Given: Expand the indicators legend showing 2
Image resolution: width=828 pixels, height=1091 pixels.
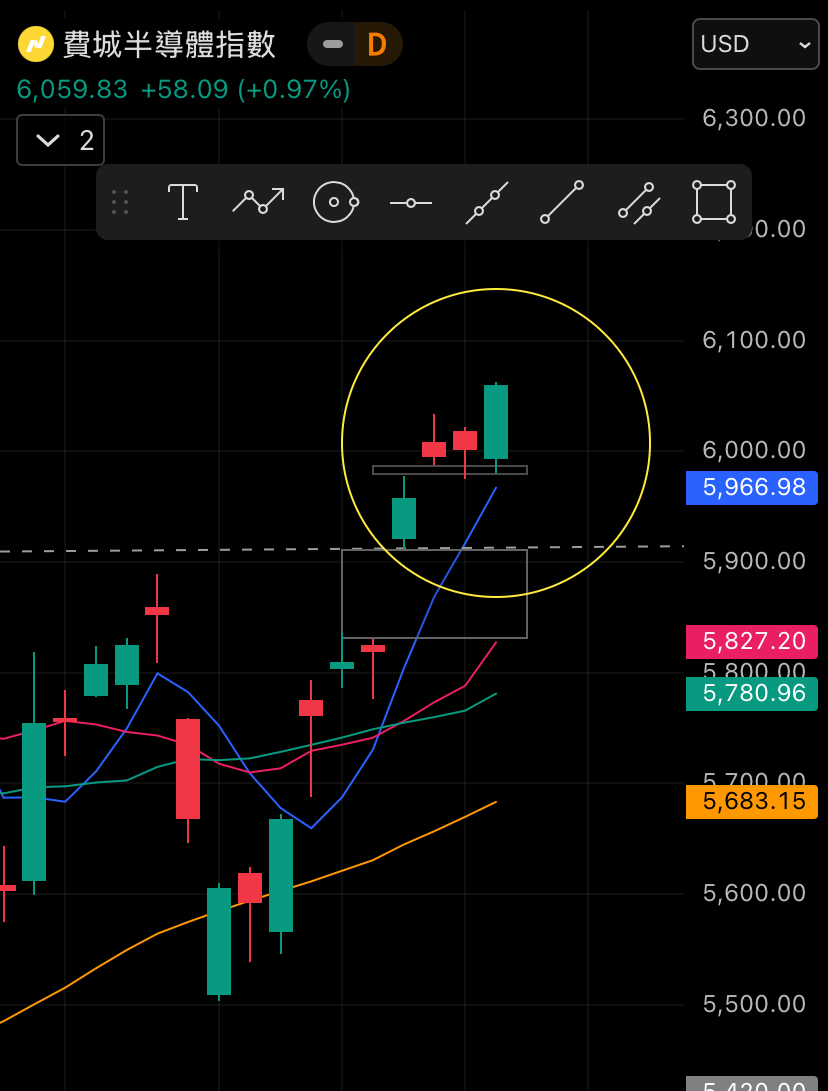Looking at the screenshot, I should [60, 140].
